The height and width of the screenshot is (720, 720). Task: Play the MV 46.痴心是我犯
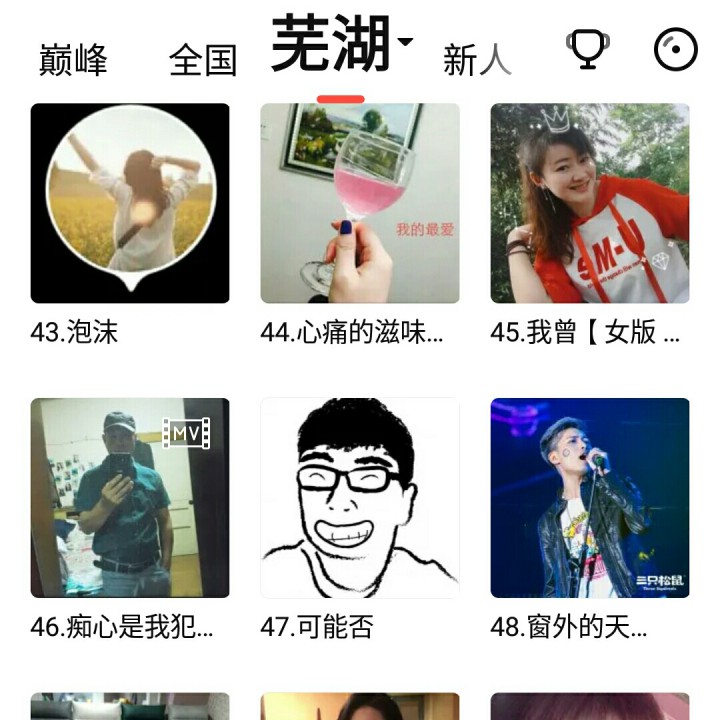pyautogui.click(x=130, y=498)
